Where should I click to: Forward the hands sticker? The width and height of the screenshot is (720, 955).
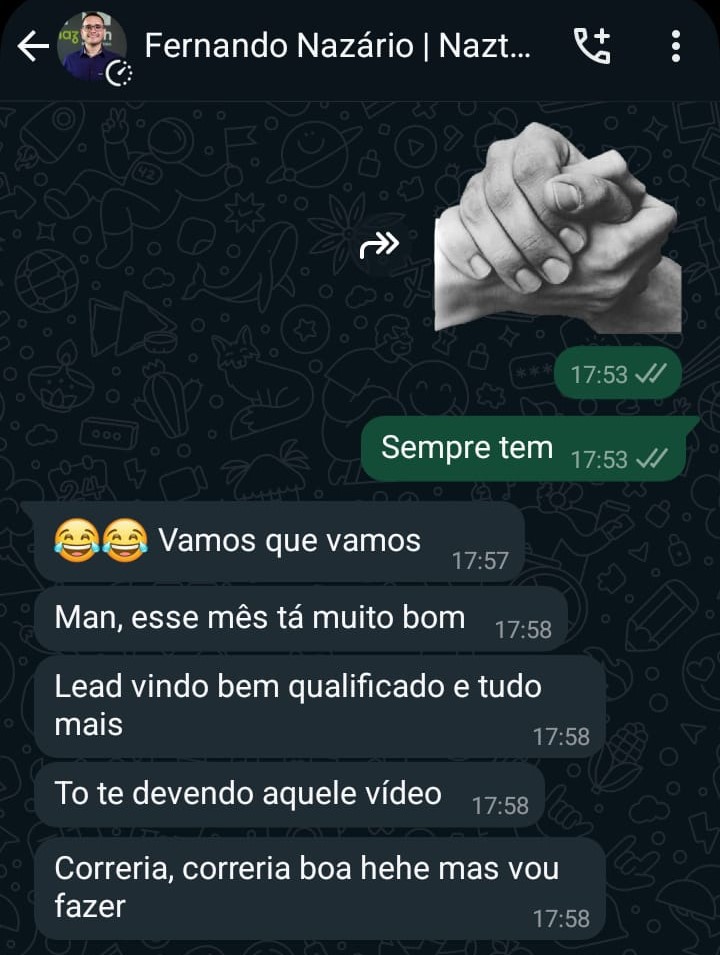380,244
